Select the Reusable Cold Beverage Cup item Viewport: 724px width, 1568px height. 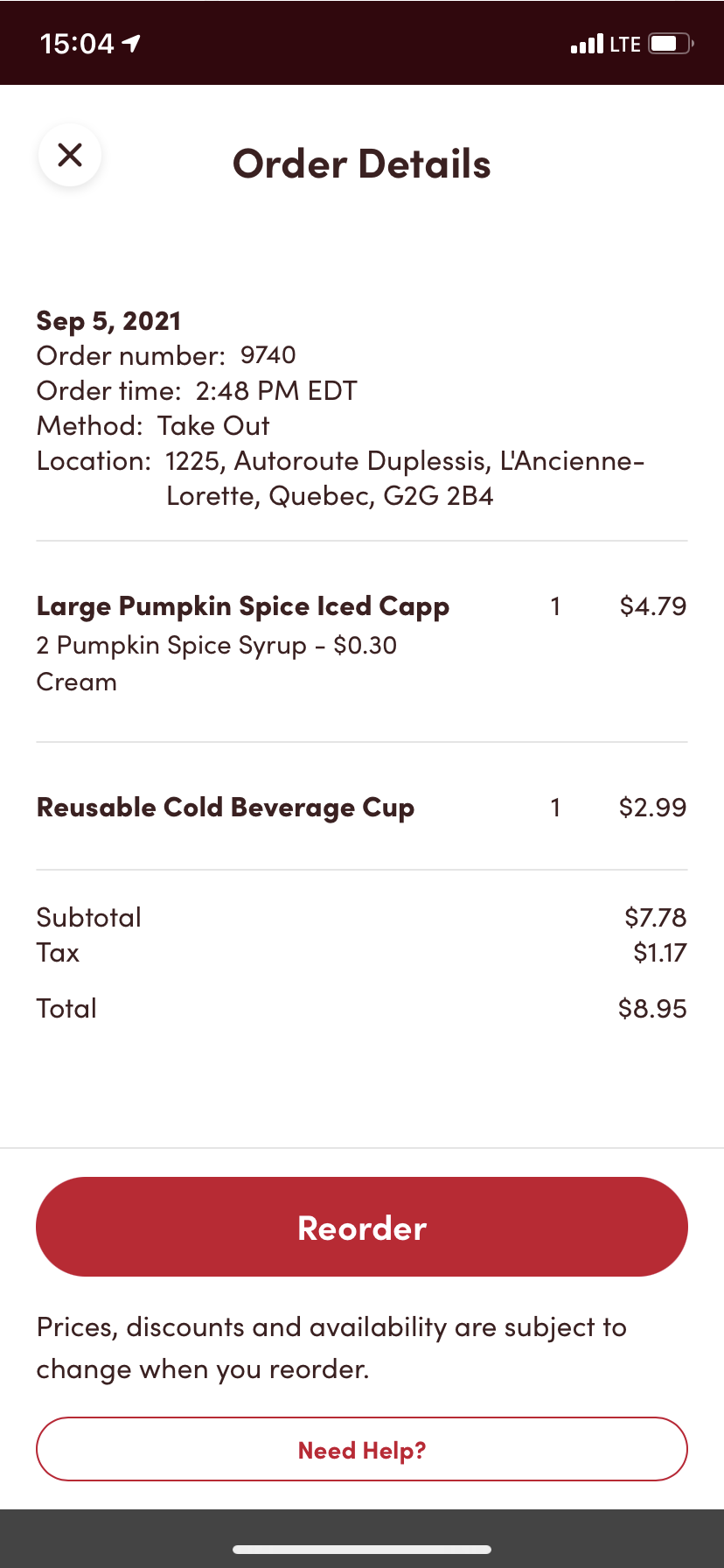click(x=225, y=807)
